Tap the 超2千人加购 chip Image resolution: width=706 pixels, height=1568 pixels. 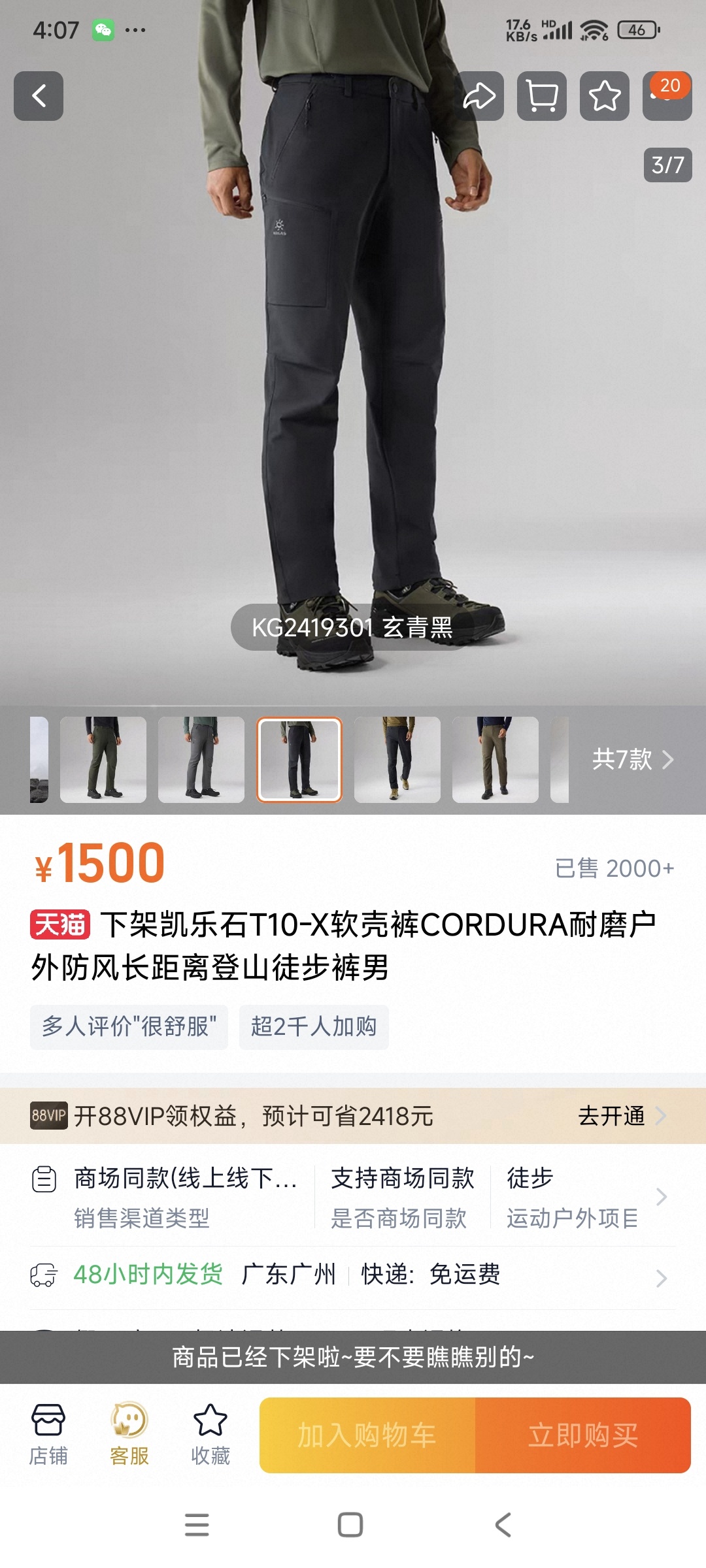coord(314,1026)
